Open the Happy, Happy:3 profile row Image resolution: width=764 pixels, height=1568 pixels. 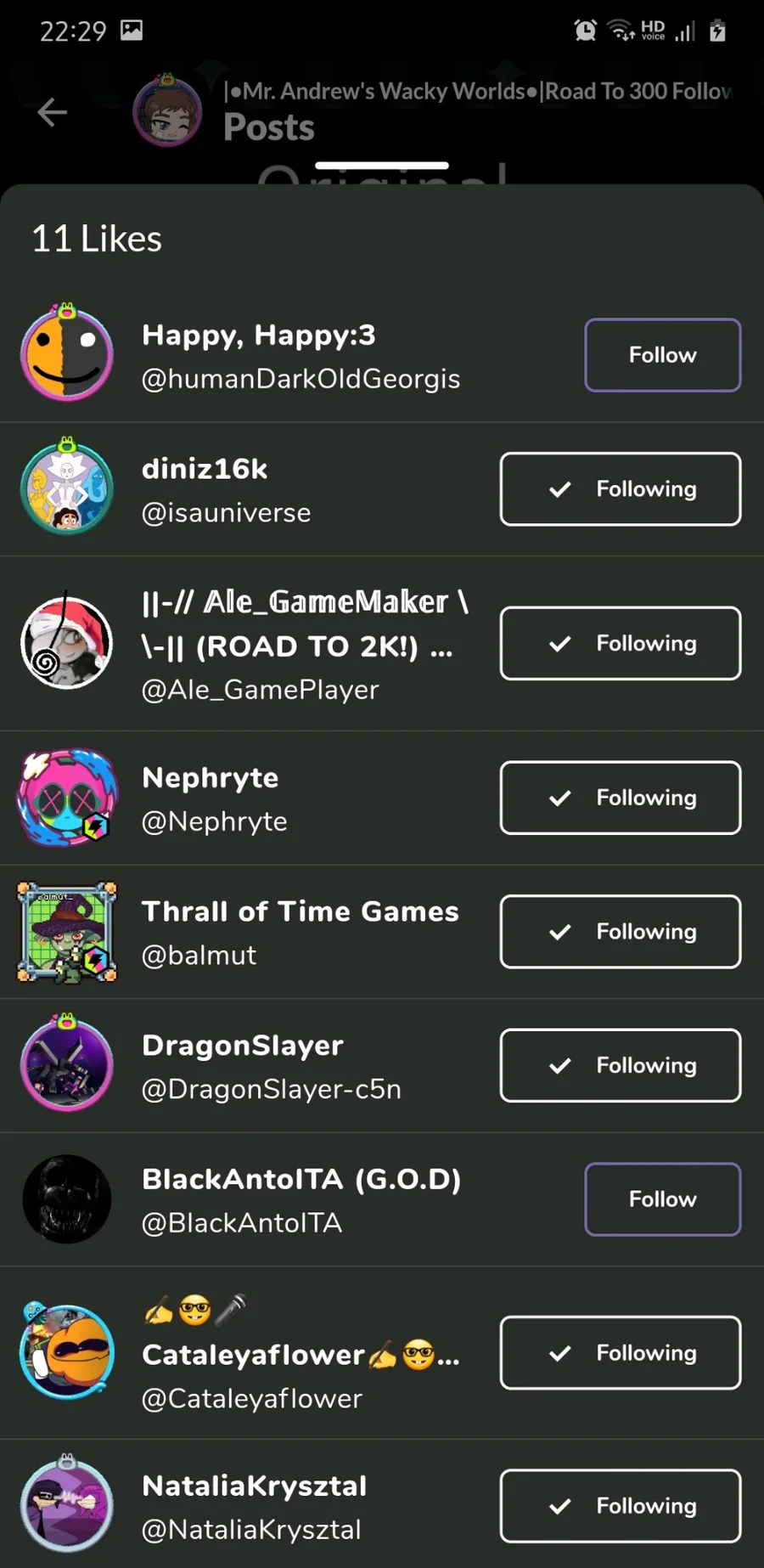pos(300,357)
